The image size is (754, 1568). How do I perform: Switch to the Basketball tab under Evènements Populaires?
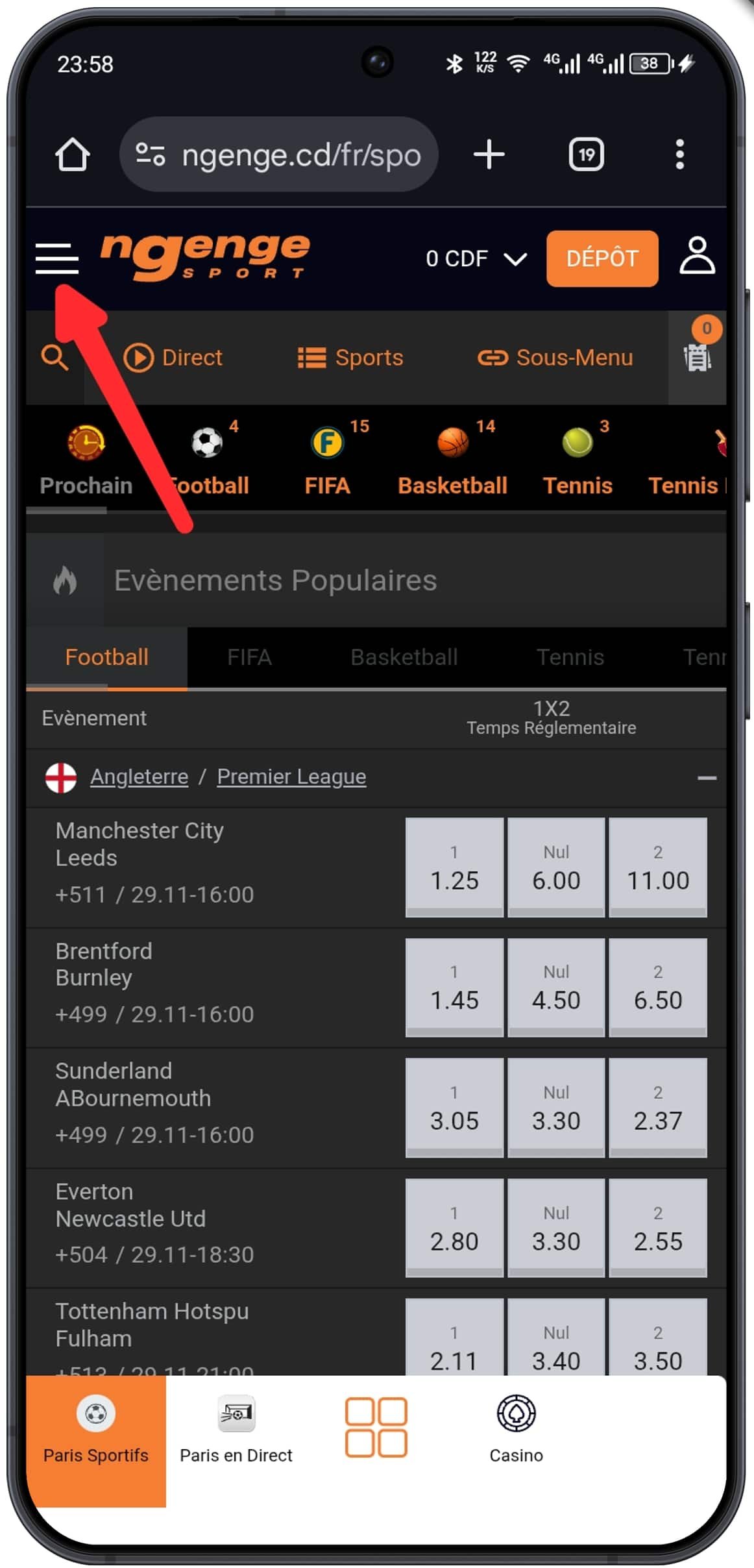[x=404, y=657]
